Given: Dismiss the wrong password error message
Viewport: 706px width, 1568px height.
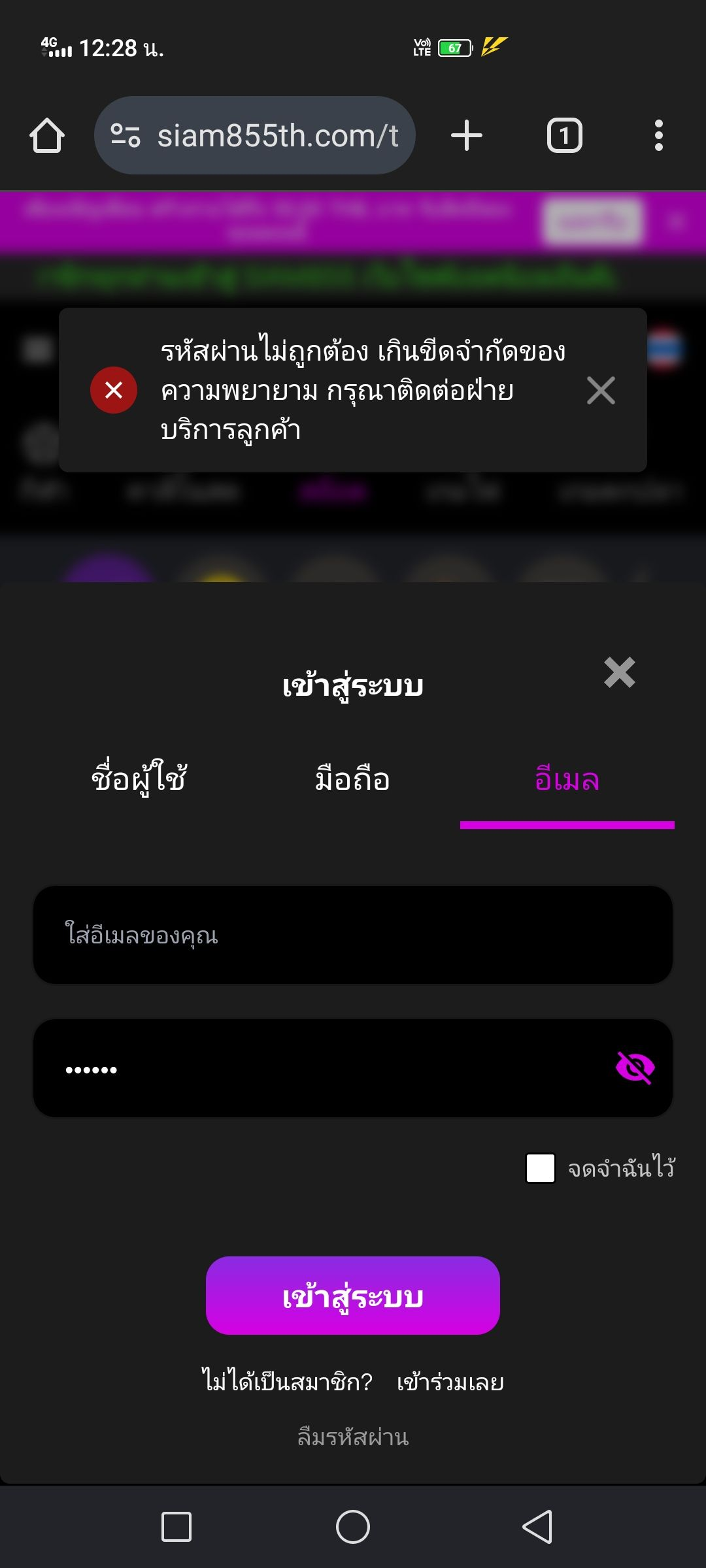Looking at the screenshot, I should coord(601,391).
